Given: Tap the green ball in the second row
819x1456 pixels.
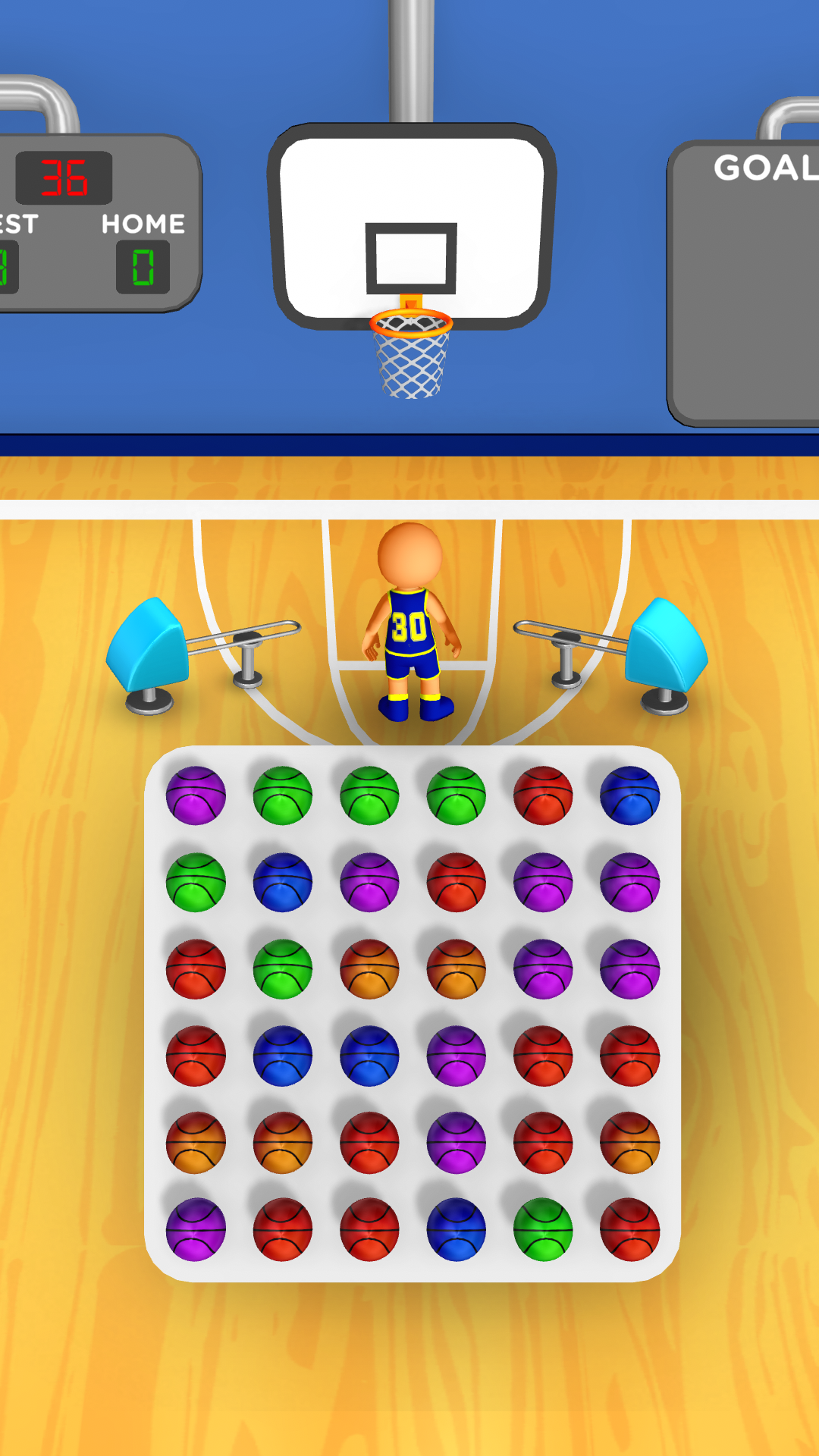Looking at the screenshot, I should pos(196,882).
